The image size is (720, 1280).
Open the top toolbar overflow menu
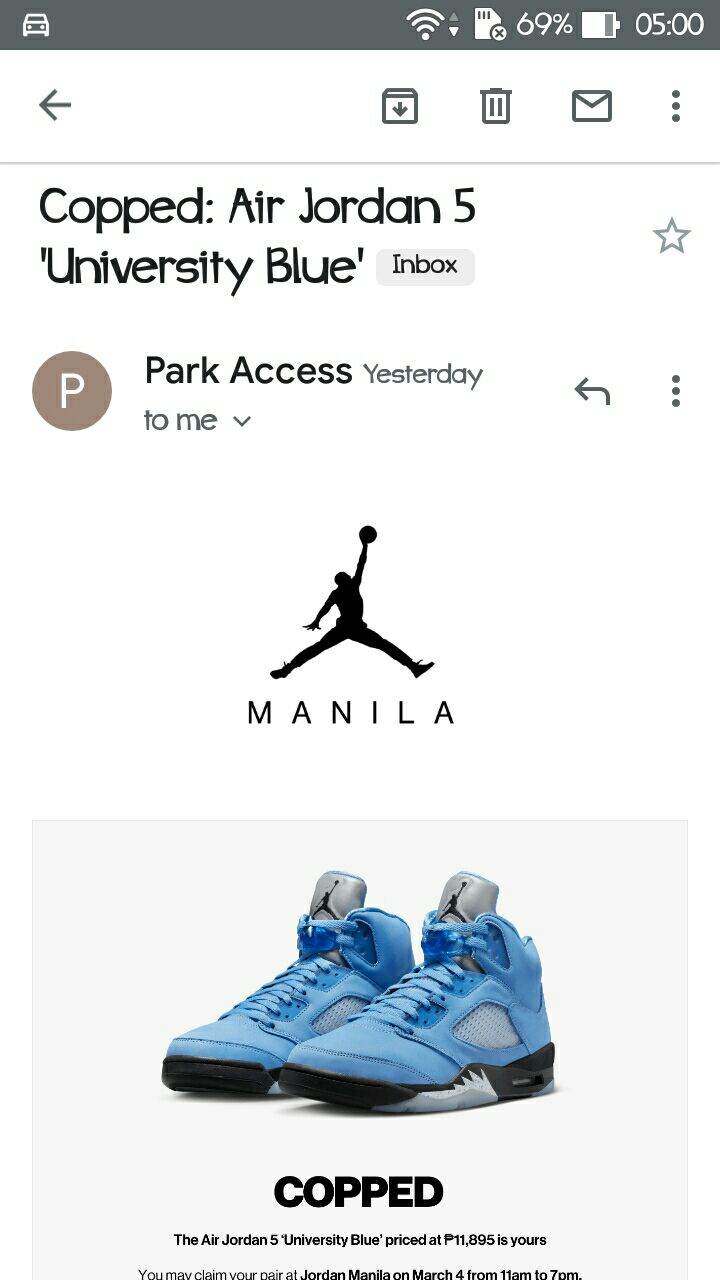[x=676, y=105]
